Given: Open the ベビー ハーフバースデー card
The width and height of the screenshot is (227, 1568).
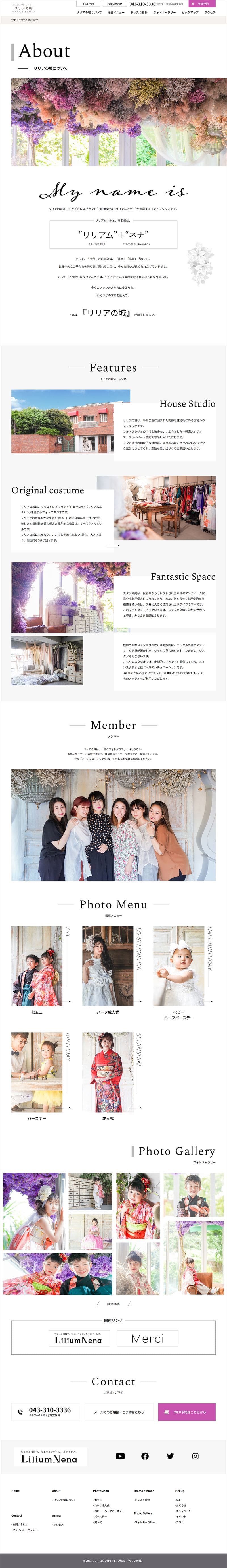Looking at the screenshot, I should pyautogui.click(x=178, y=968).
